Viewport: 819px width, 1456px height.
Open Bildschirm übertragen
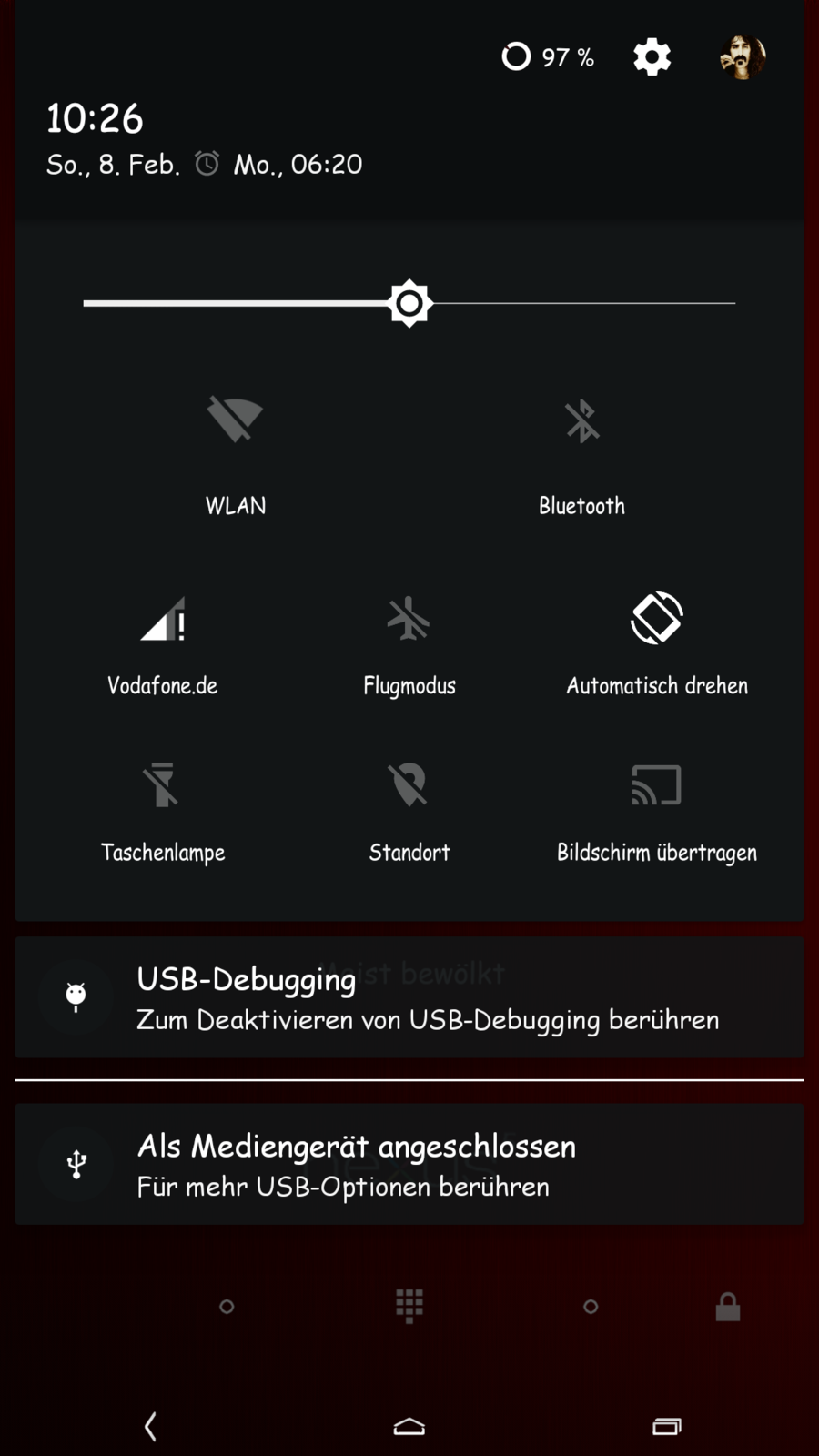[656, 785]
